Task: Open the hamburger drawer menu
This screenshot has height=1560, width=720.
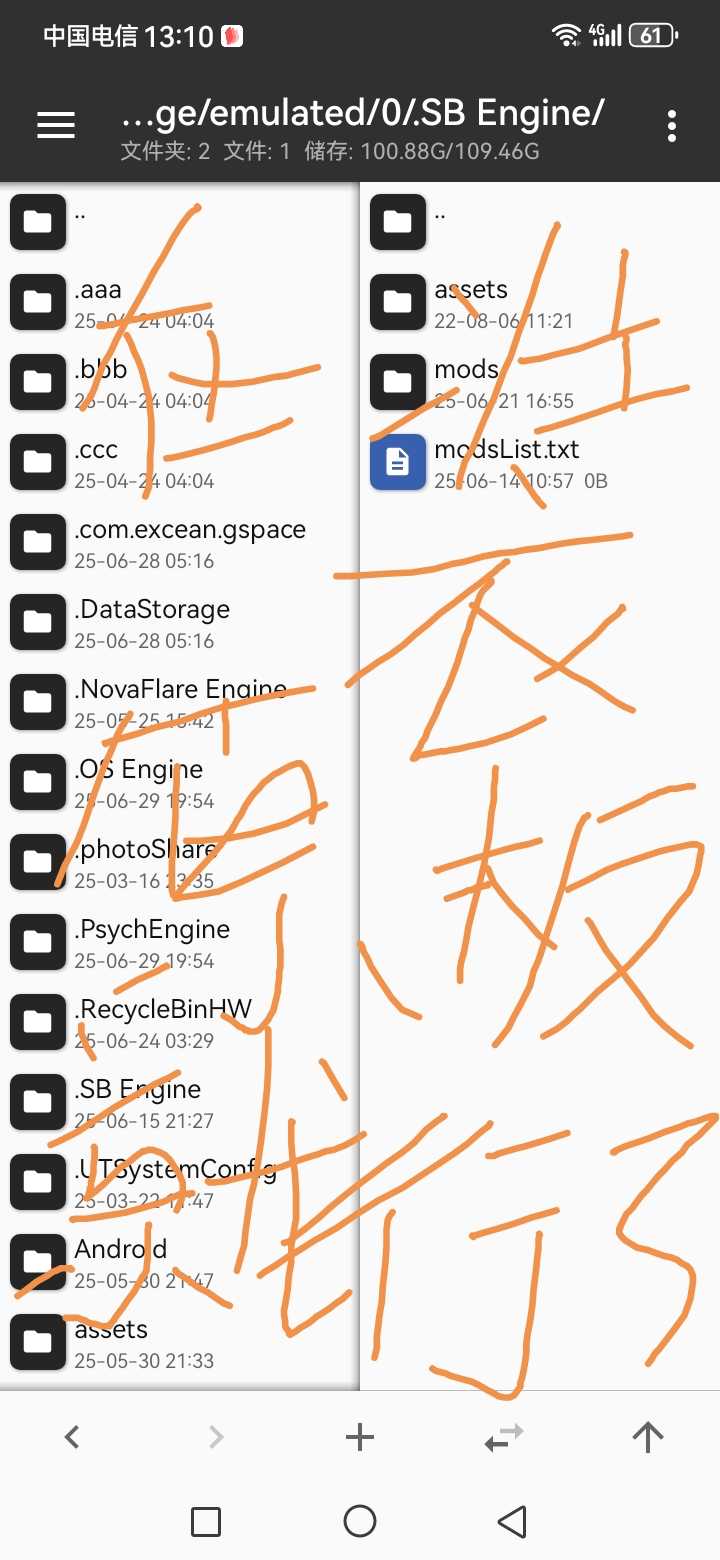Action: coord(56,125)
